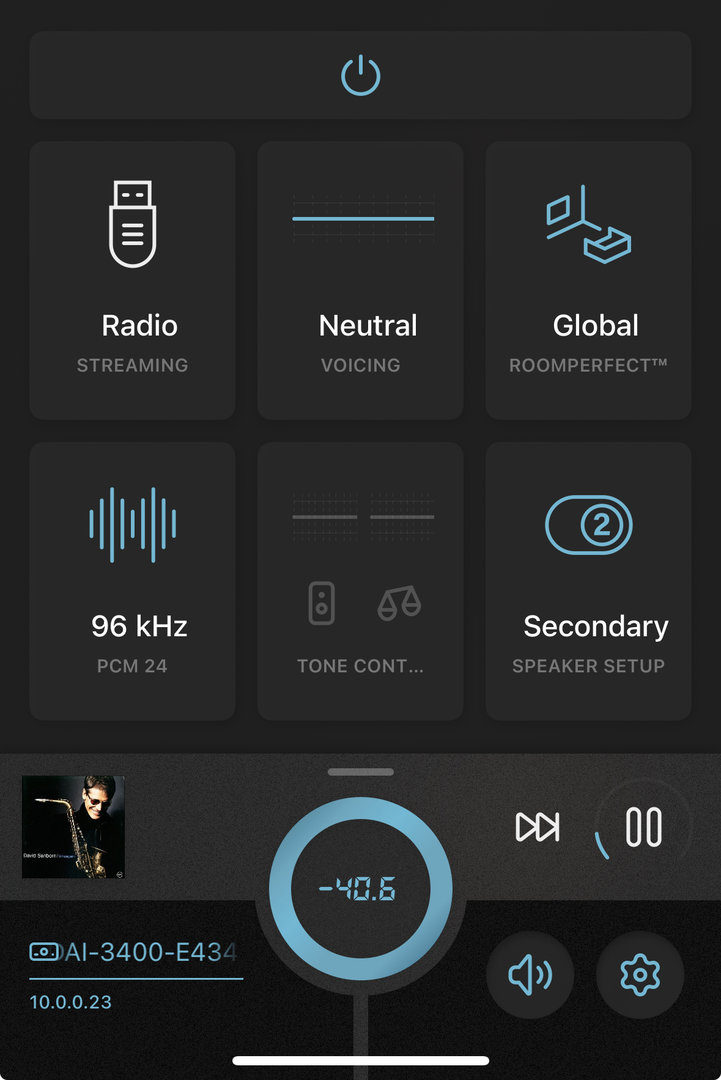Open the Tone Control tile
Screen dimensions: 721x1080
[x=360, y=581]
